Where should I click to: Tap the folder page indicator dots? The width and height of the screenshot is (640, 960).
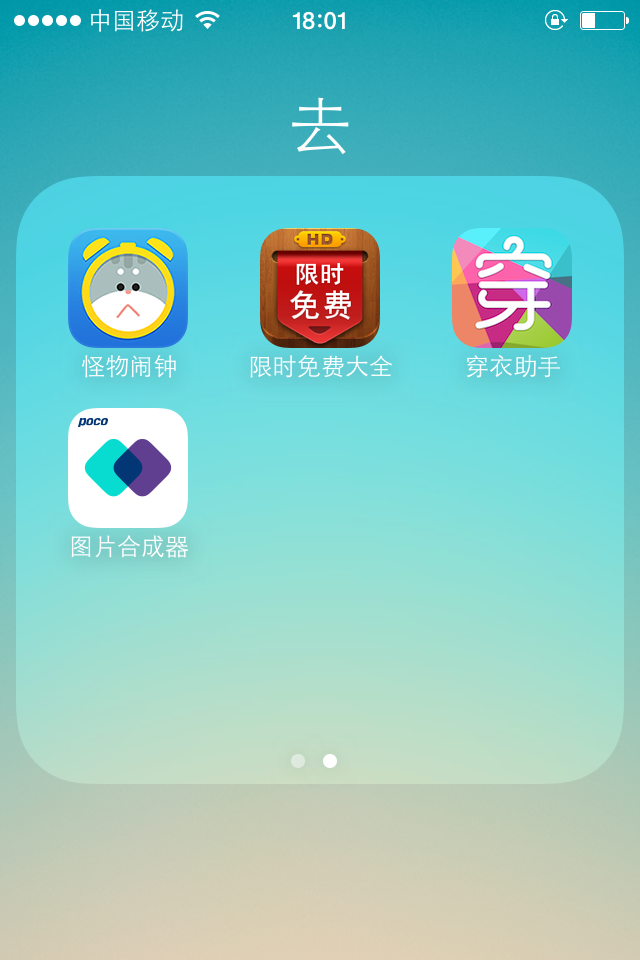[314, 761]
